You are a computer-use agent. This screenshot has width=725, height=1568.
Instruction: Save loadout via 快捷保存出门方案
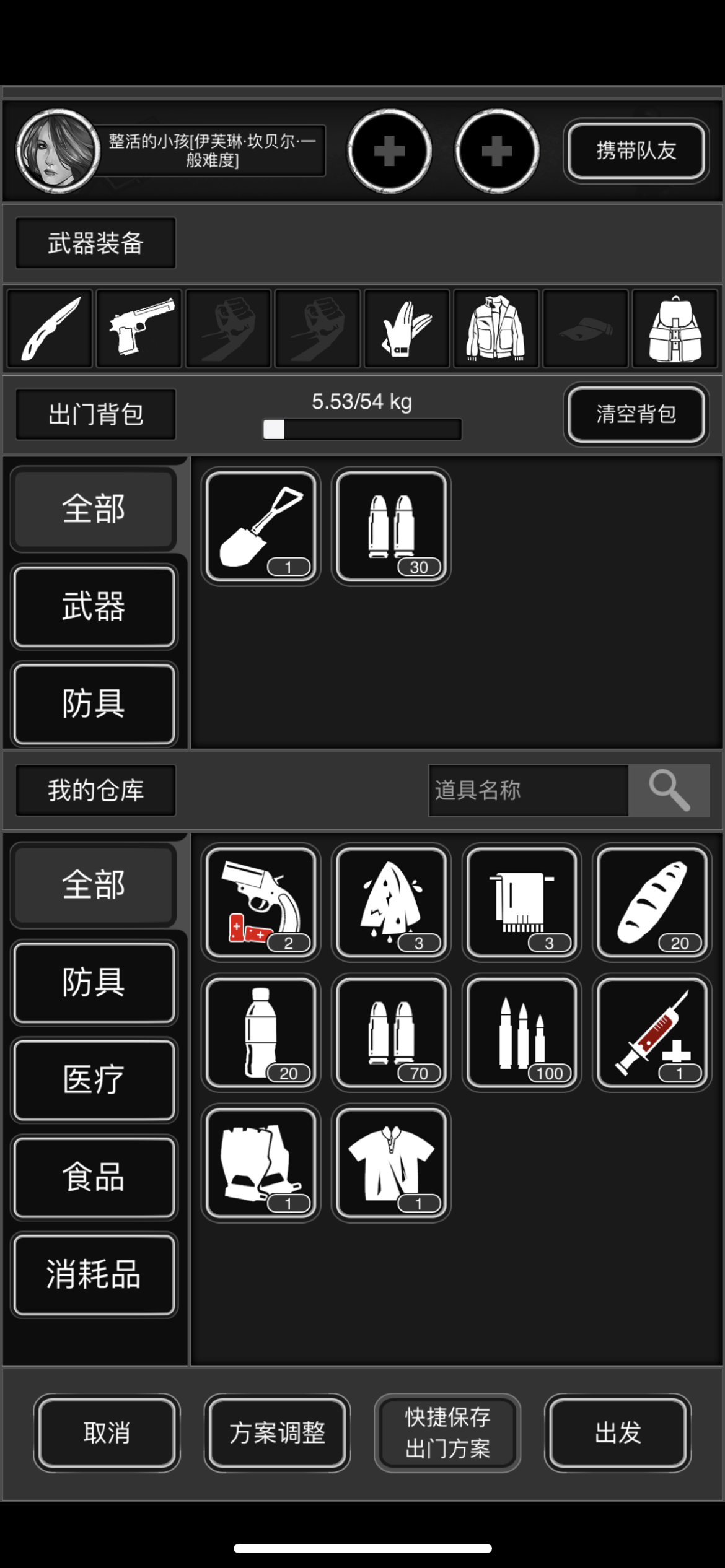pyautogui.click(x=447, y=1432)
